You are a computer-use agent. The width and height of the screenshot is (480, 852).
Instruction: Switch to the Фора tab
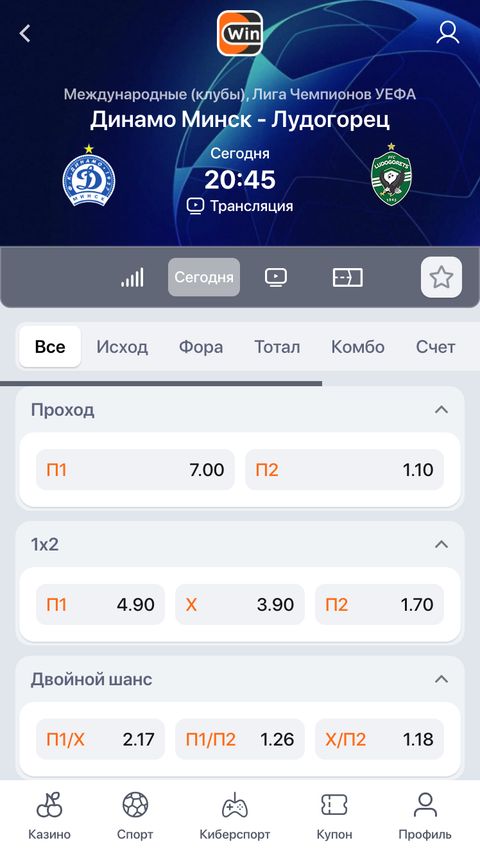click(201, 347)
